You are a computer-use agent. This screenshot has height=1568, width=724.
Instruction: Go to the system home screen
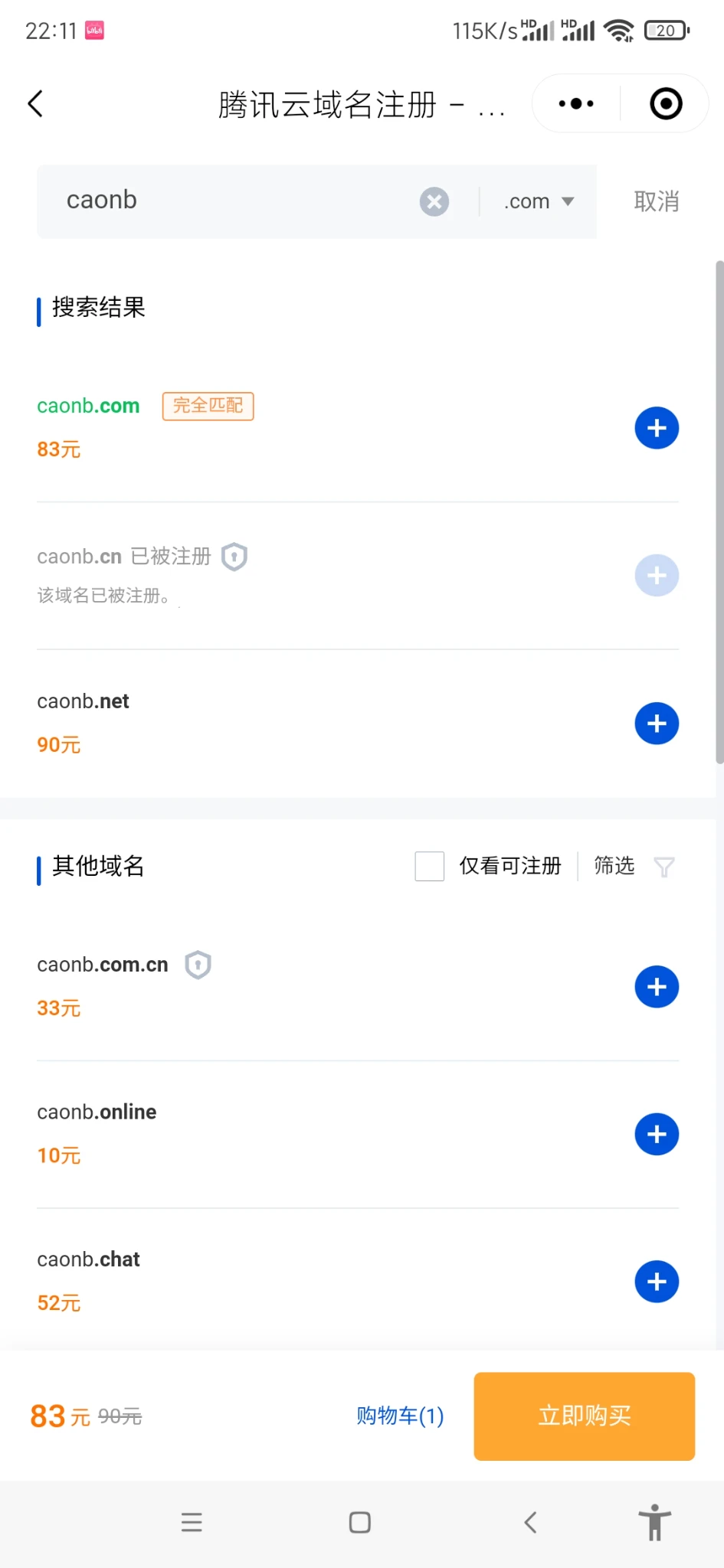pyautogui.click(x=359, y=1522)
